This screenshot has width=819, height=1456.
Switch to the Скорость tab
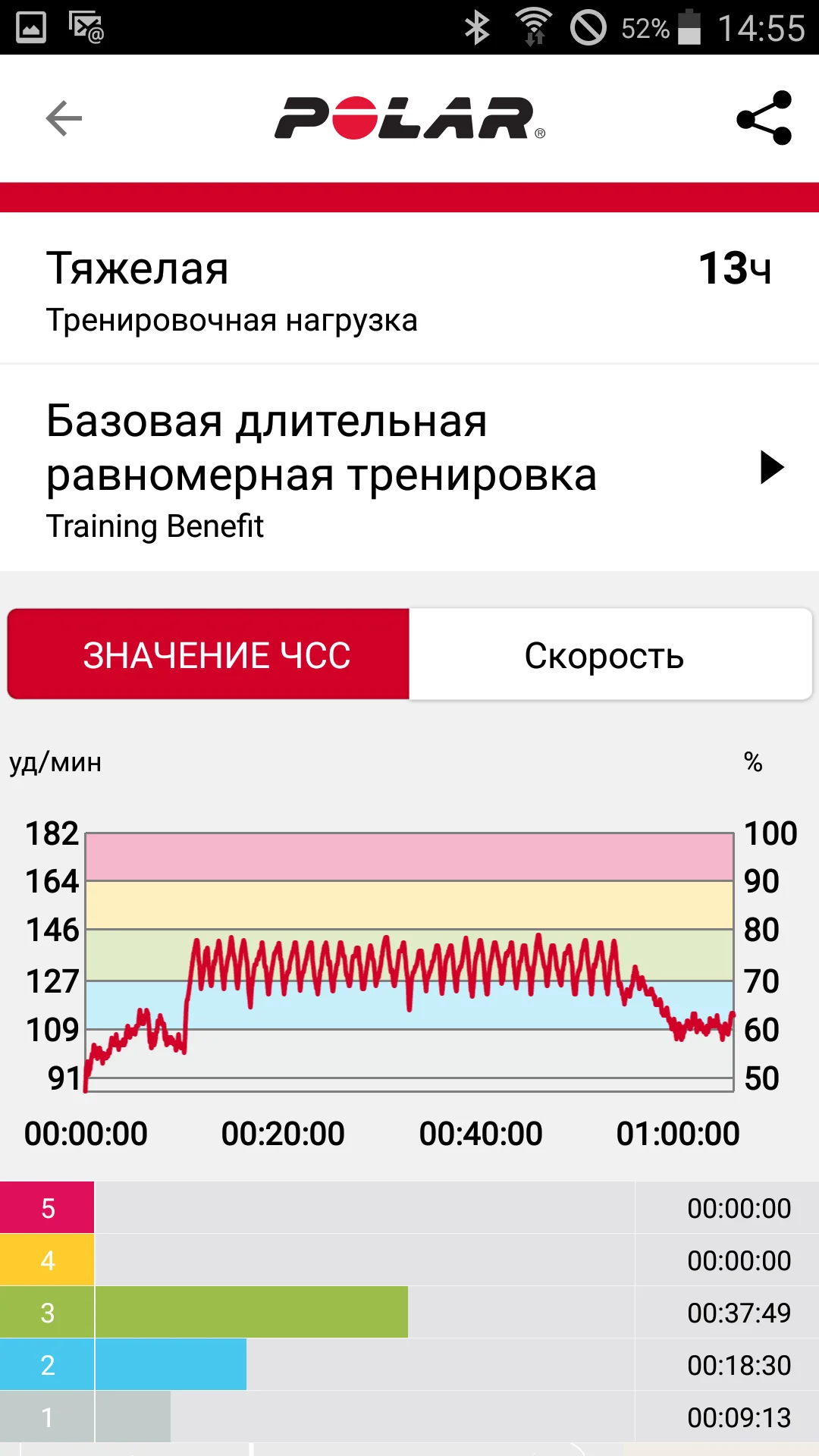coord(604,655)
